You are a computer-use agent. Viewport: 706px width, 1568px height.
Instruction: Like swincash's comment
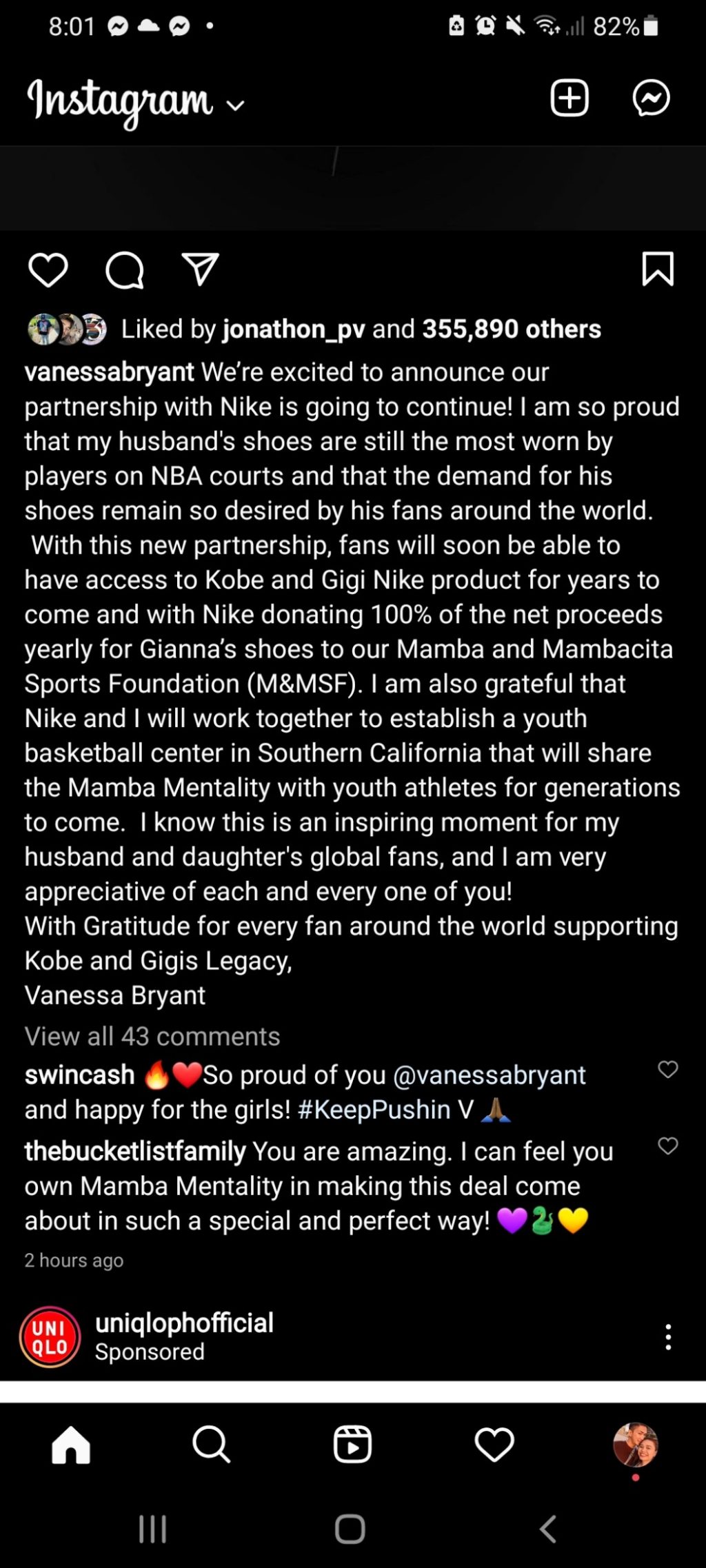(x=667, y=1069)
